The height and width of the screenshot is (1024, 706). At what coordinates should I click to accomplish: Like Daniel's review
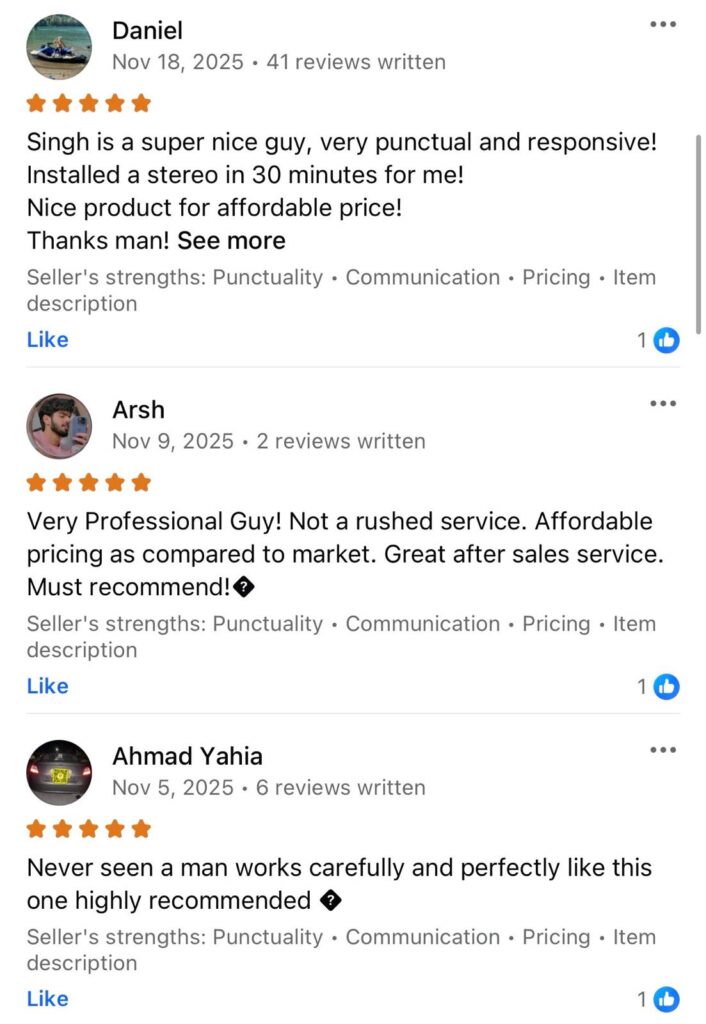coord(47,340)
